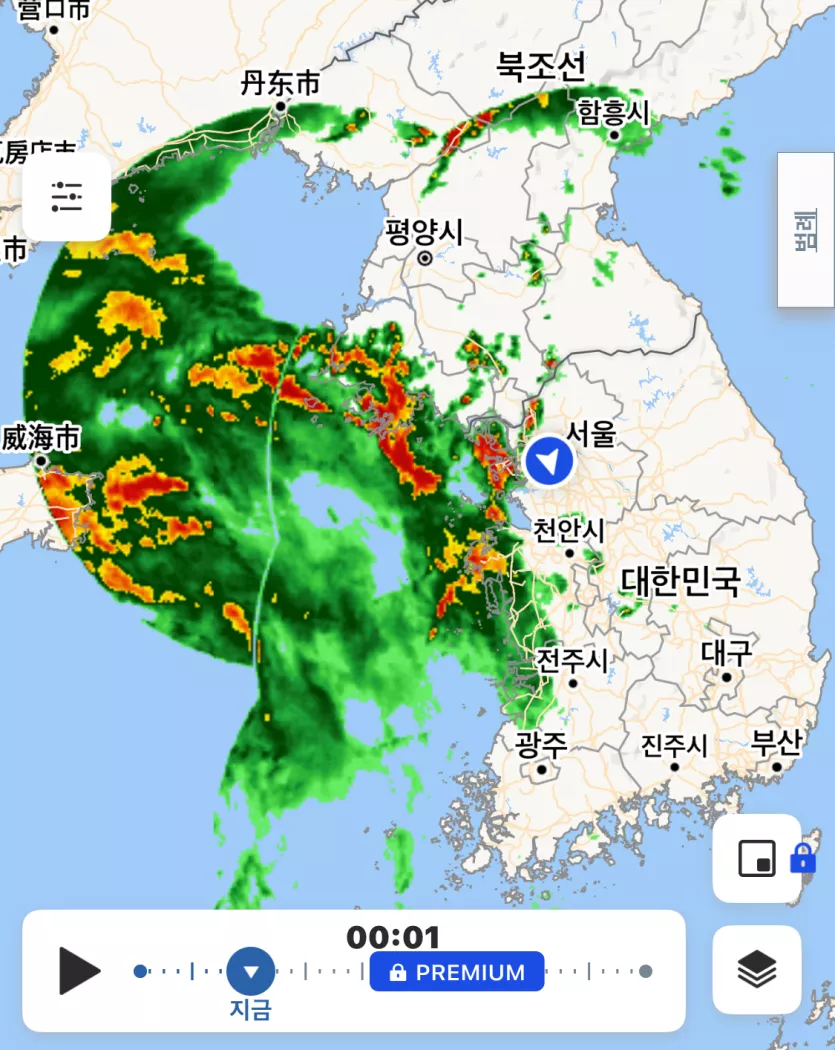
Task: Play the radar animation
Action: pyautogui.click(x=79, y=971)
